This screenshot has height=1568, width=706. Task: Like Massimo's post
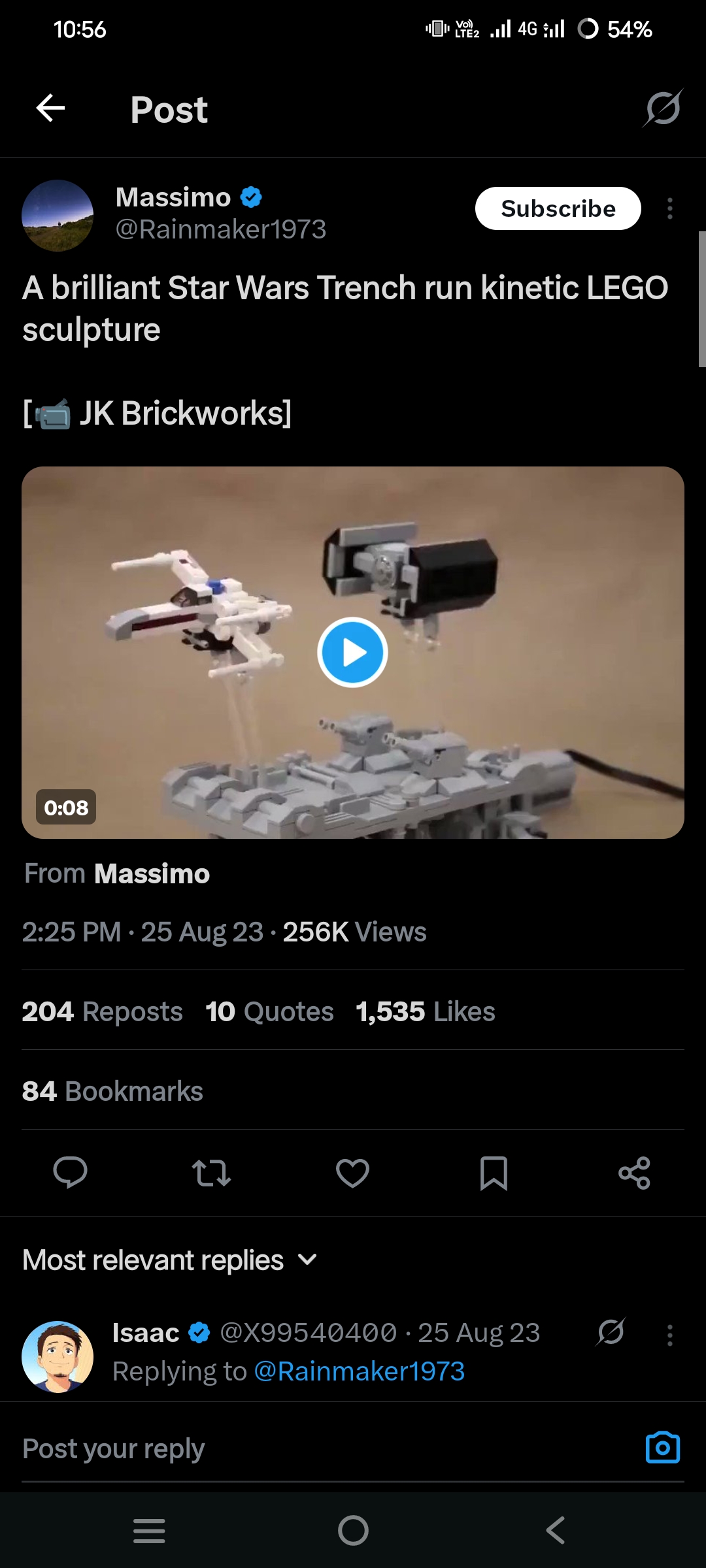coord(352,1173)
